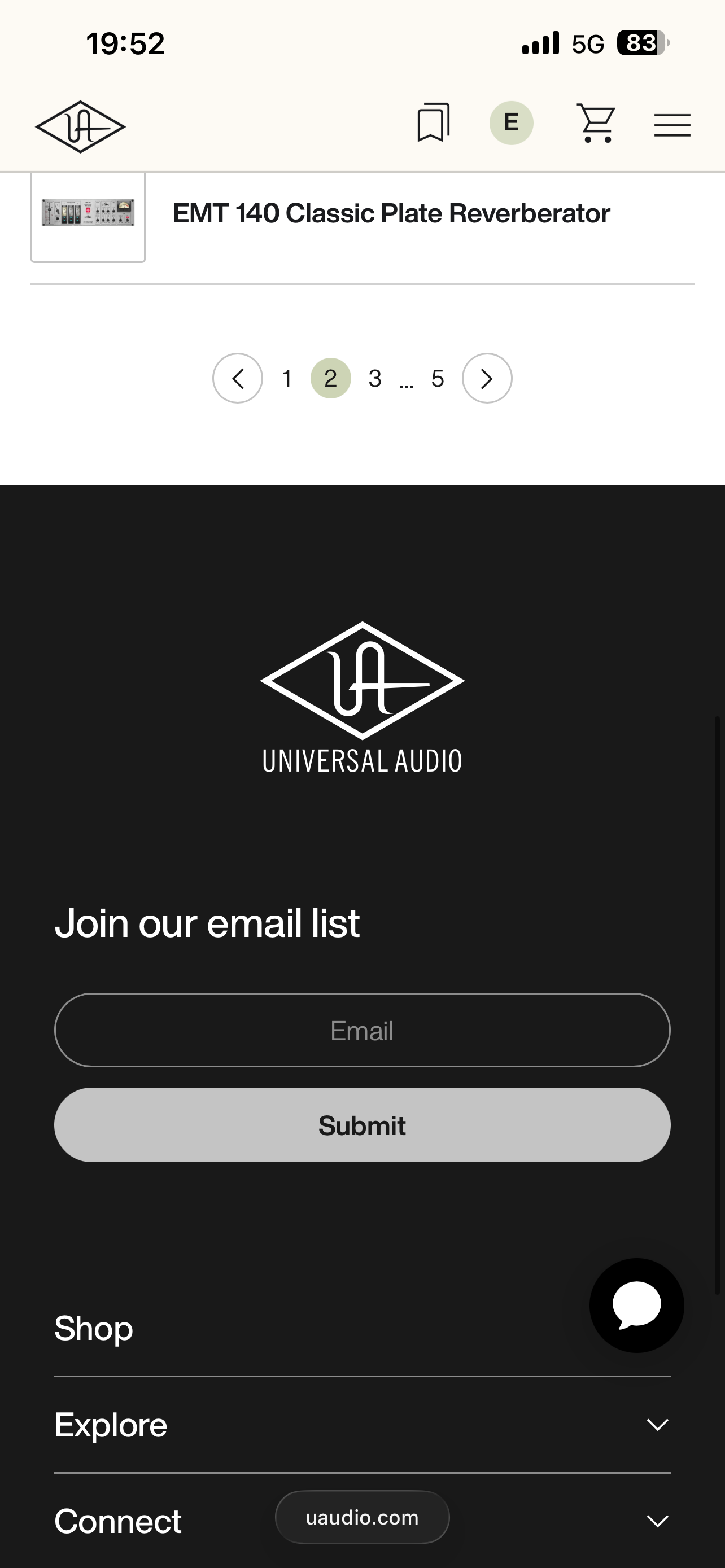This screenshot has height=1568, width=725.
Task: Open the Universal Audio home logo
Action: (80, 126)
